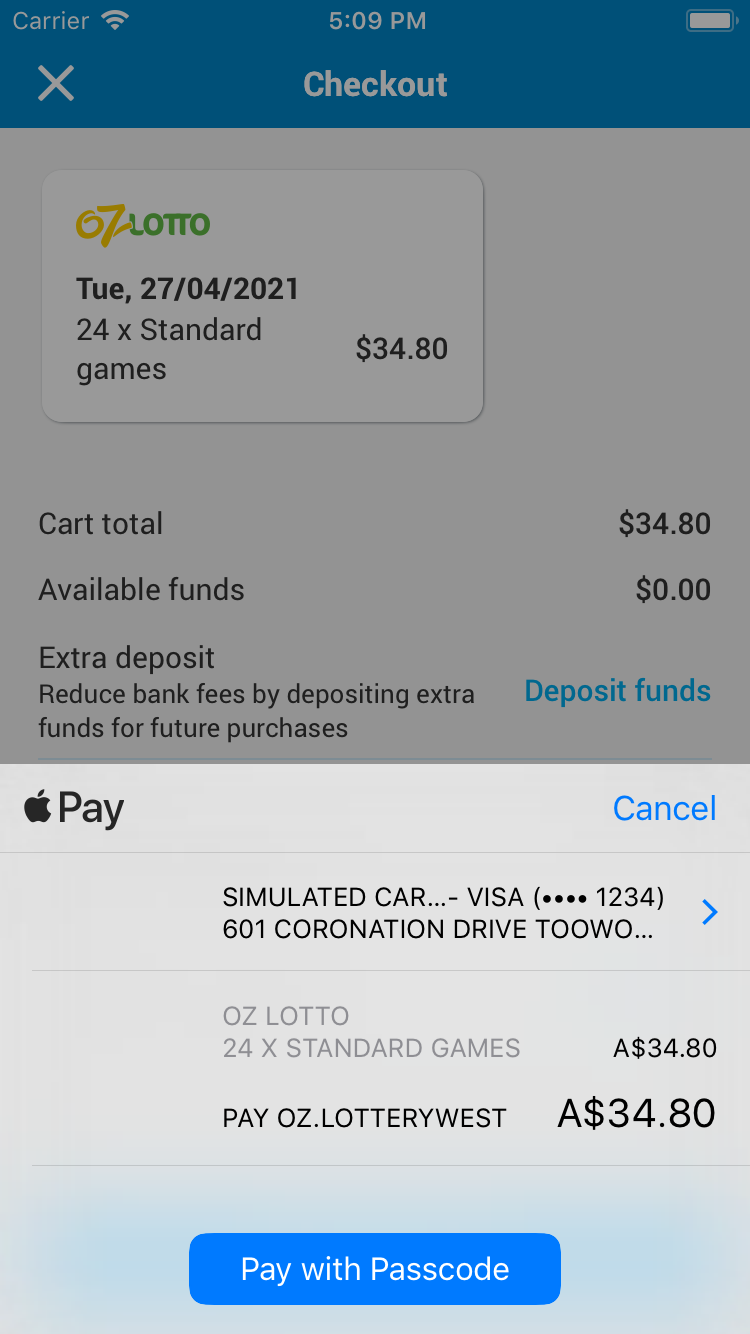This screenshot has width=750, height=1334.
Task: Cancel the Apple Pay sheet
Action: tap(664, 808)
